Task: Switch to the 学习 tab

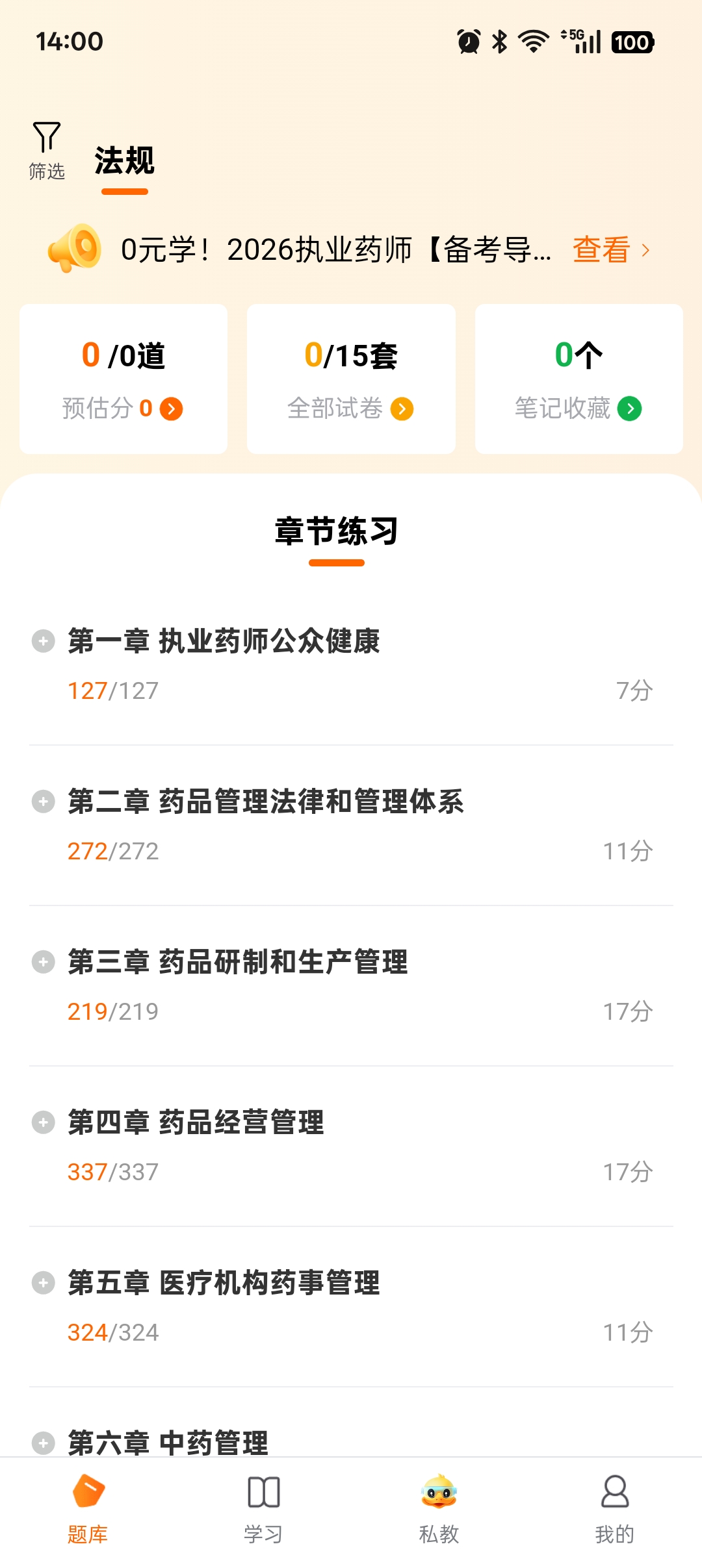Action: point(263,1508)
